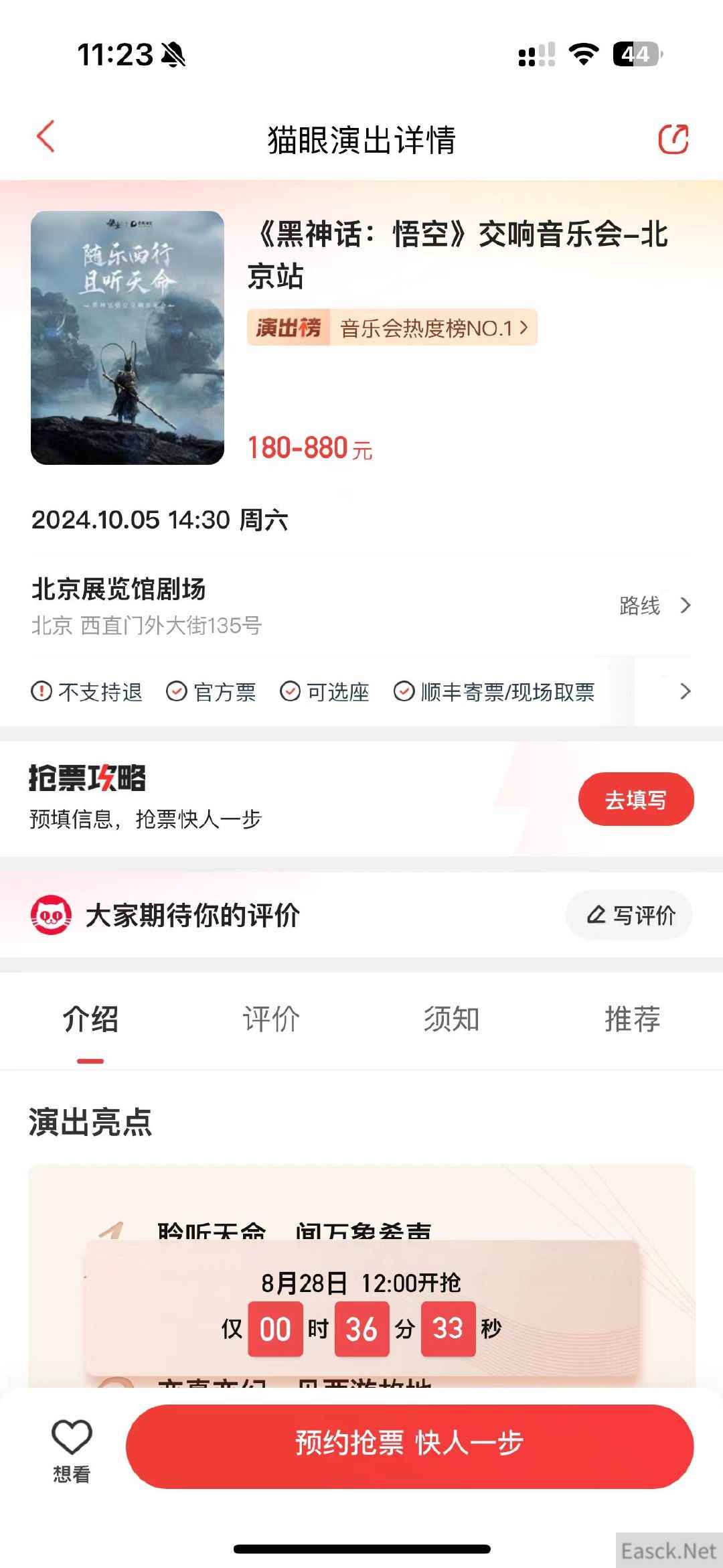Viewport: 723px width, 1568px height.
Task: Switch to the 须知 tab
Action: (x=452, y=1020)
